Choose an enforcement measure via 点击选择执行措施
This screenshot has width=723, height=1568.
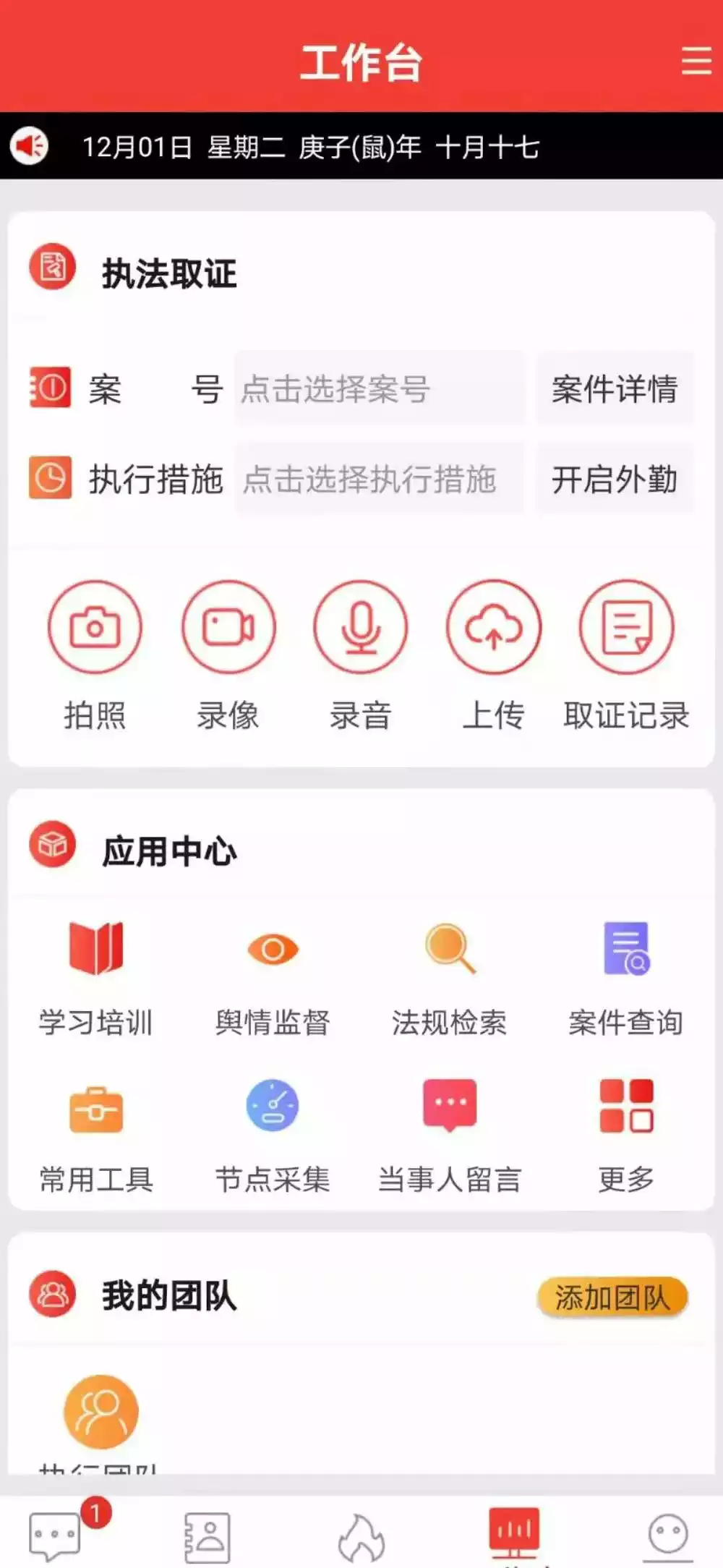(x=379, y=477)
